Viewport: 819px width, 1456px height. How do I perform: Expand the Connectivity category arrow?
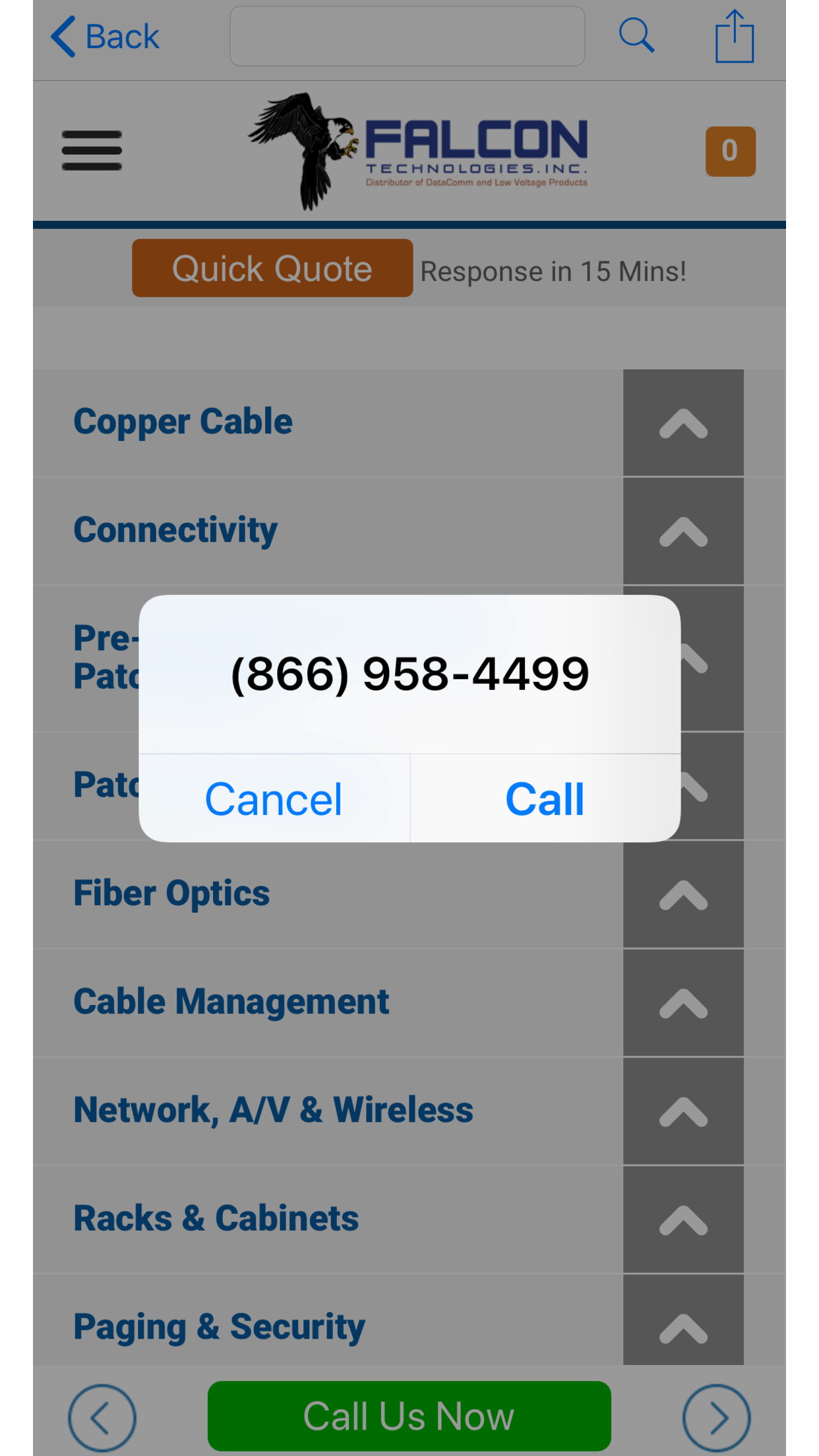pyautogui.click(x=683, y=531)
